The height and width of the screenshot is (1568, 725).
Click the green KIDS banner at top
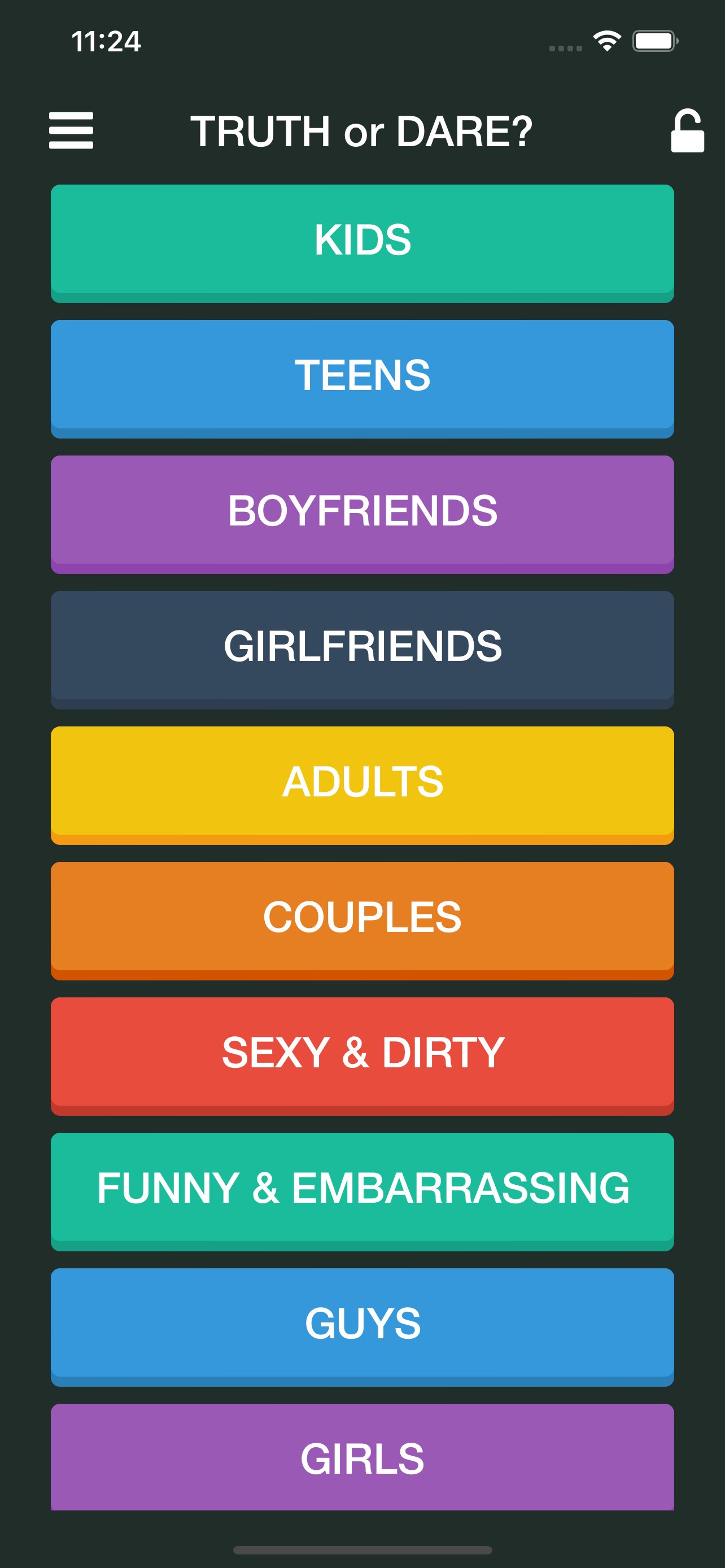click(362, 241)
